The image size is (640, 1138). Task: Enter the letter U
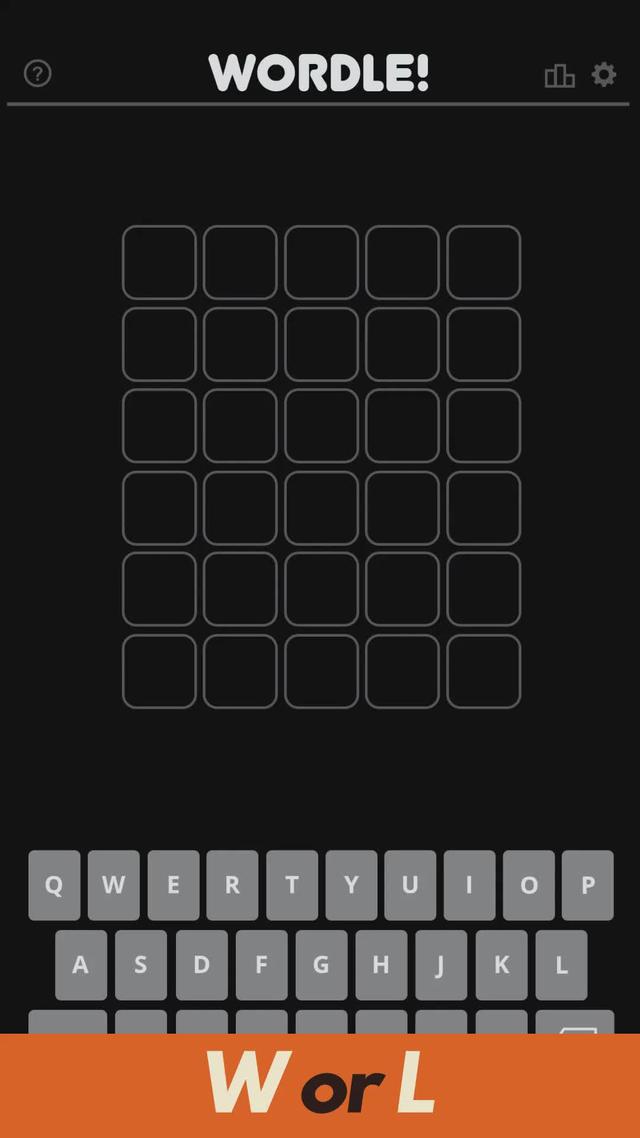coord(410,885)
